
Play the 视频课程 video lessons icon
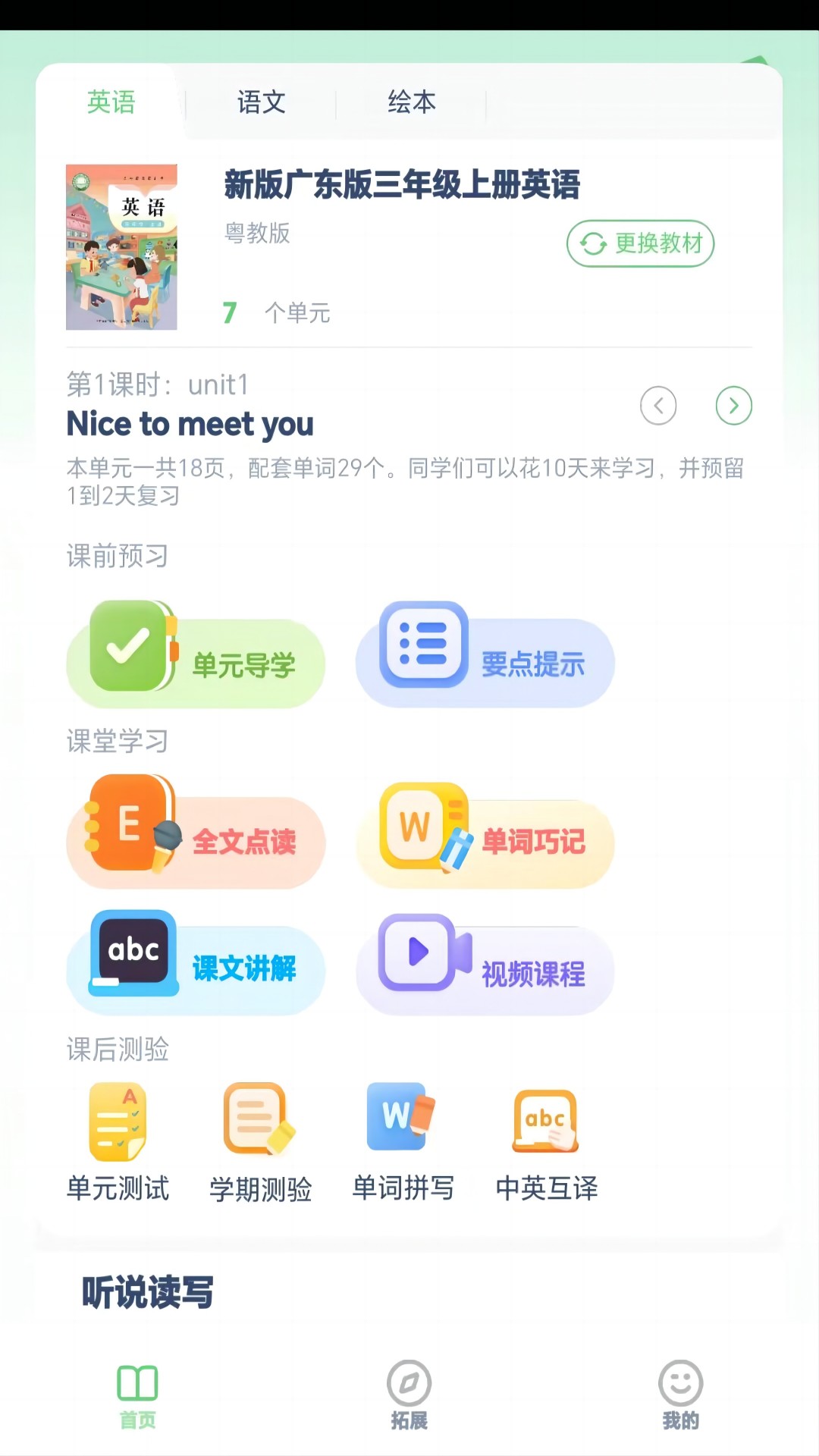click(485, 967)
